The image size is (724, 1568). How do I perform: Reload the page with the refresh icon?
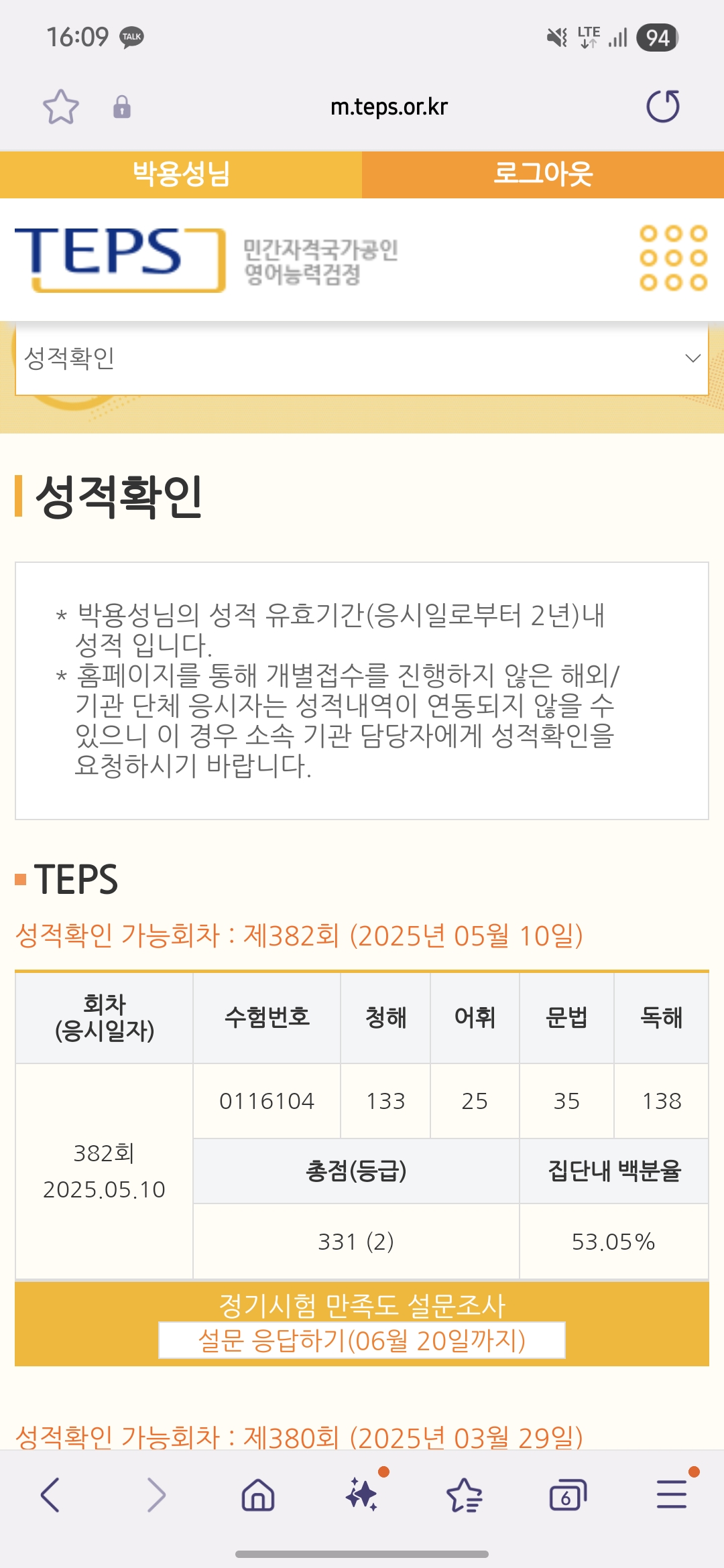coord(663,106)
